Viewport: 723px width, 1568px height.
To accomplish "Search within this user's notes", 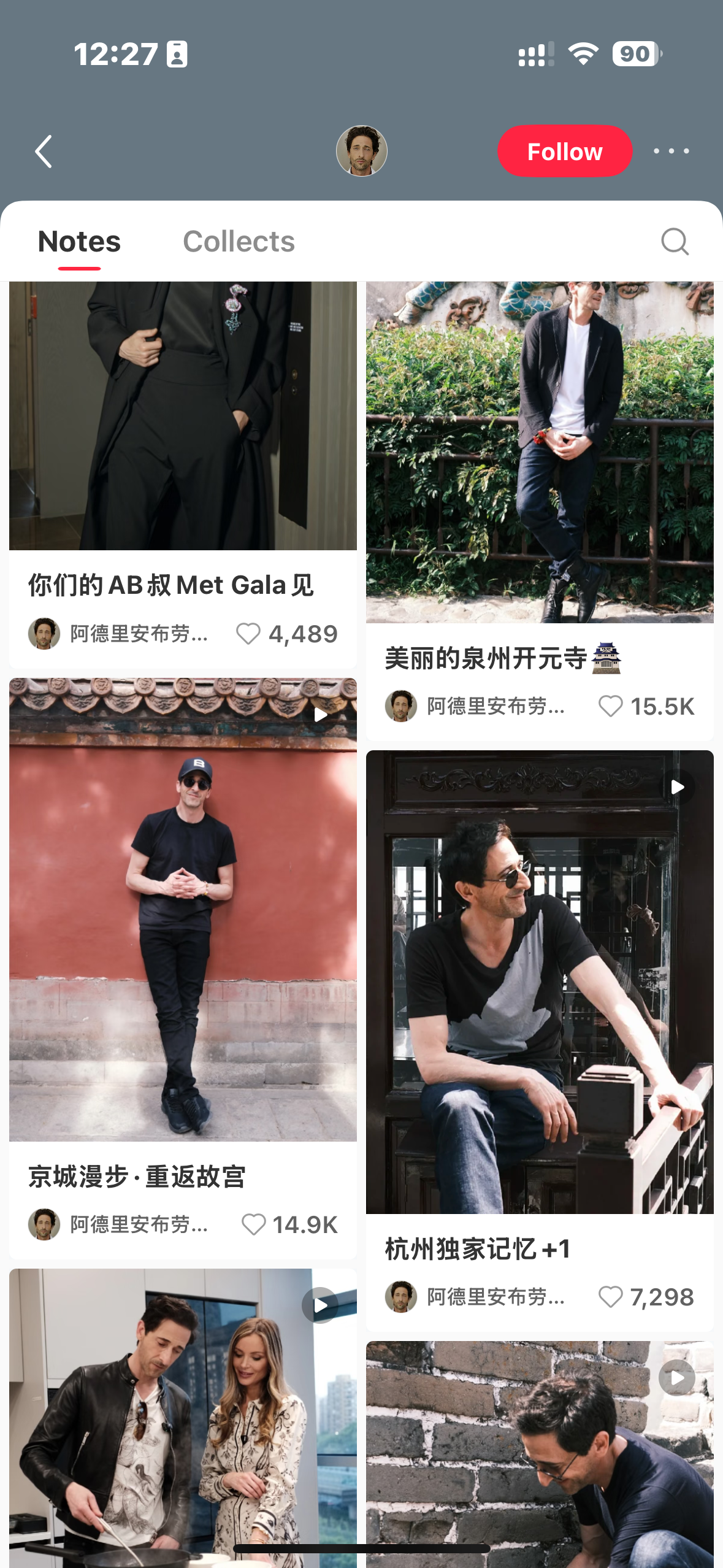I will (x=675, y=242).
